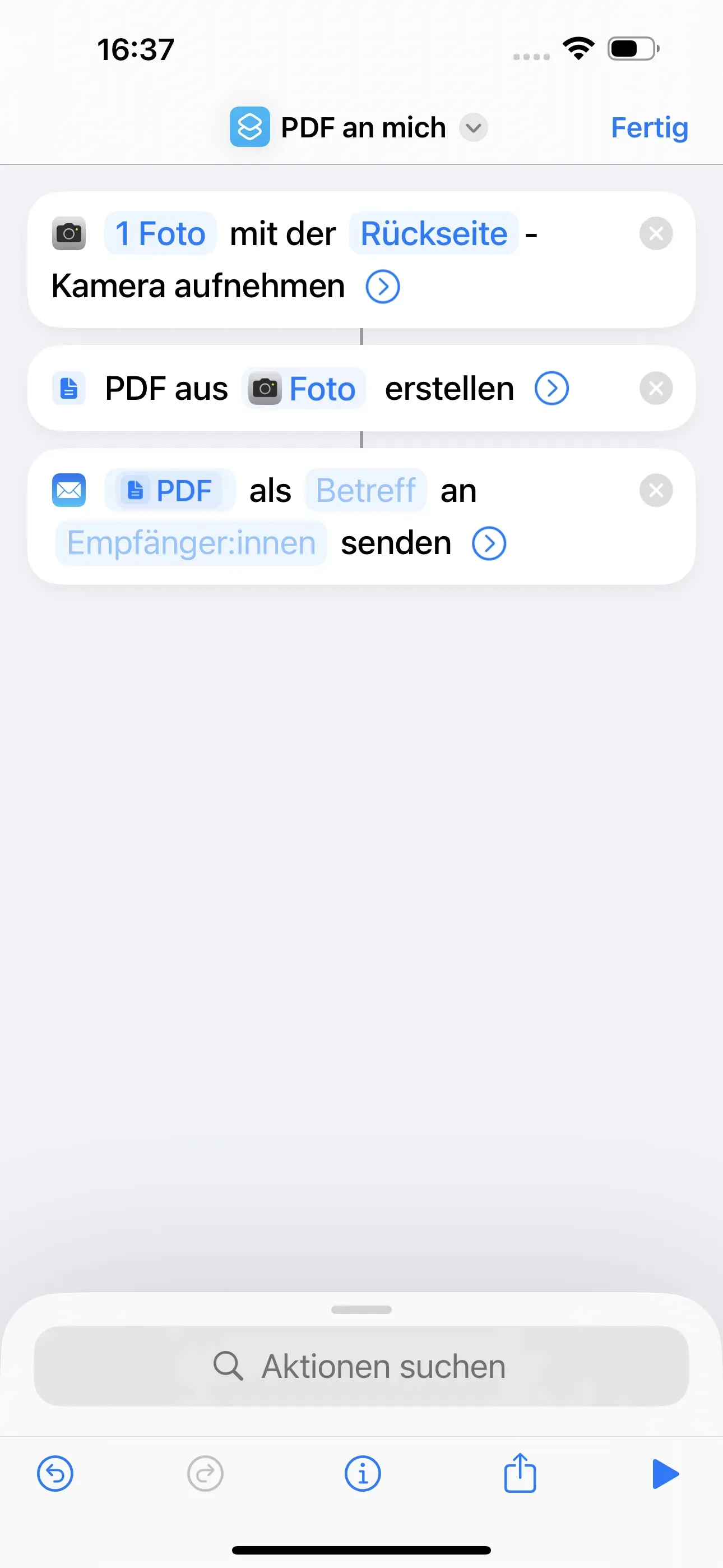Image resolution: width=723 pixels, height=1568 pixels.
Task: Tap the Betreff placeholder field
Action: pos(365,490)
